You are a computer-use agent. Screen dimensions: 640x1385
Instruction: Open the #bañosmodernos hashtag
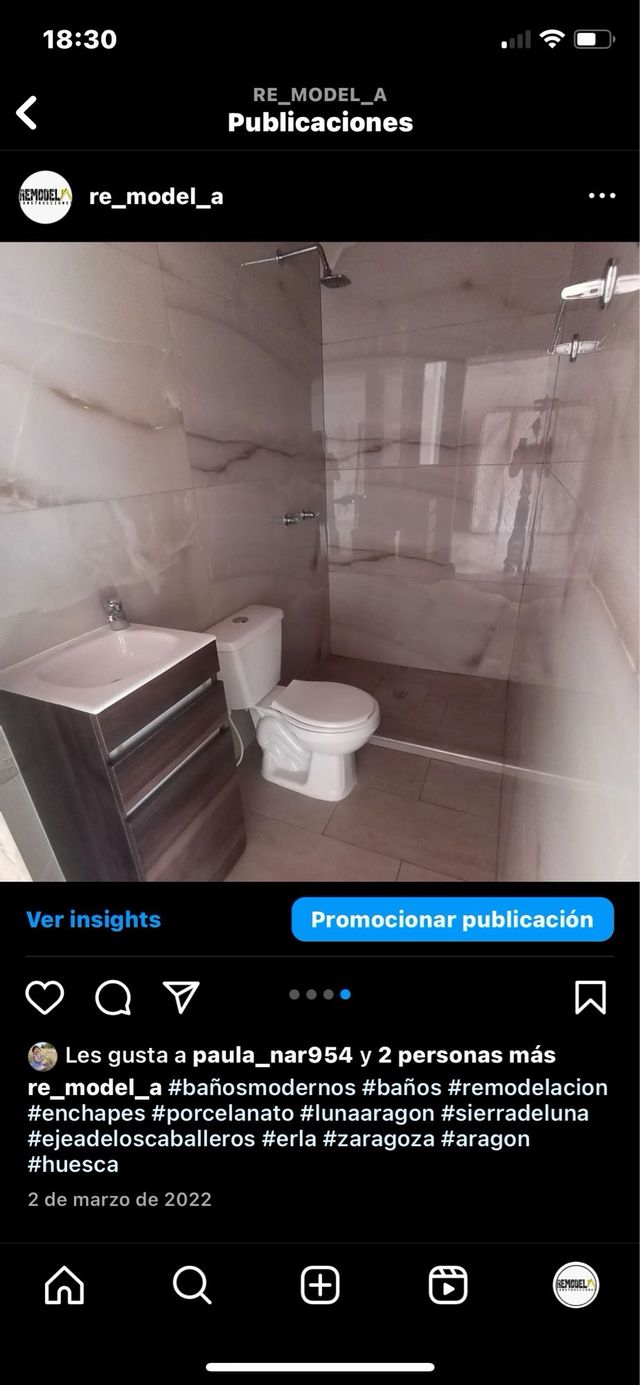point(261,1087)
